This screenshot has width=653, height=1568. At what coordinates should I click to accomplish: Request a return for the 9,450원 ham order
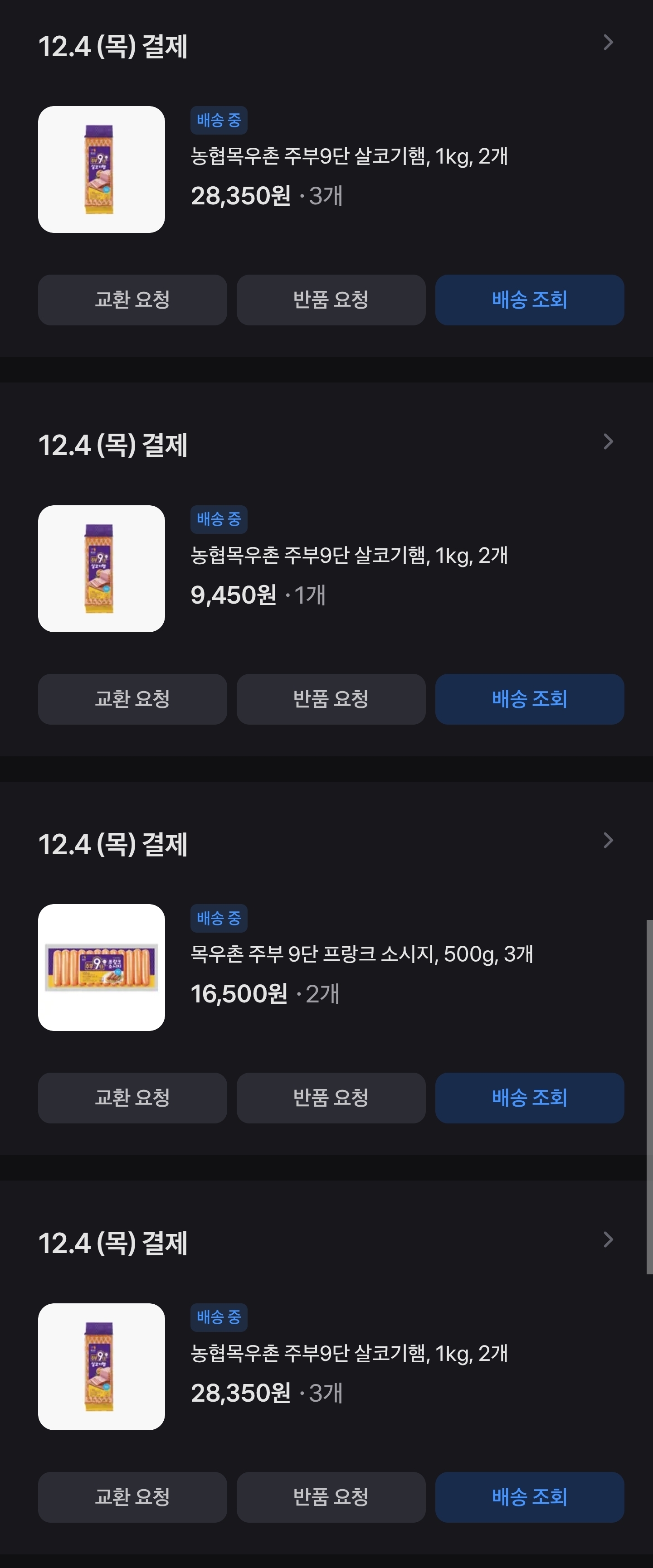(x=331, y=699)
